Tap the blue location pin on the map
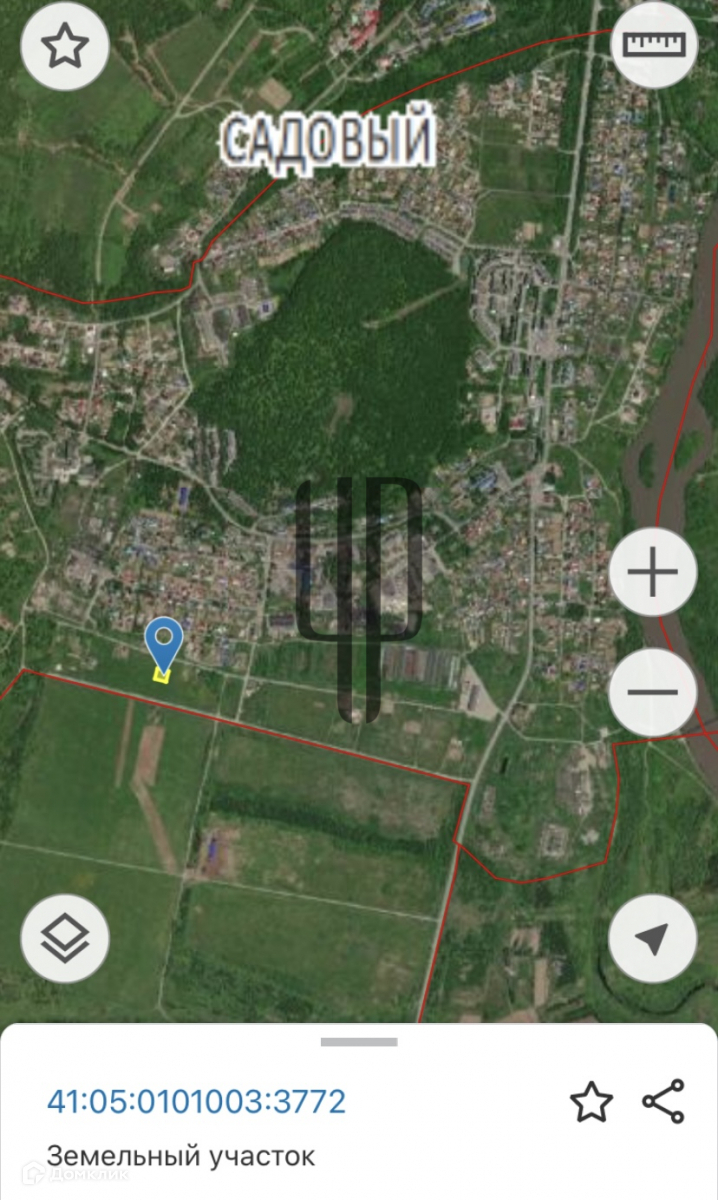The height and width of the screenshot is (1200, 718). click(x=163, y=642)
